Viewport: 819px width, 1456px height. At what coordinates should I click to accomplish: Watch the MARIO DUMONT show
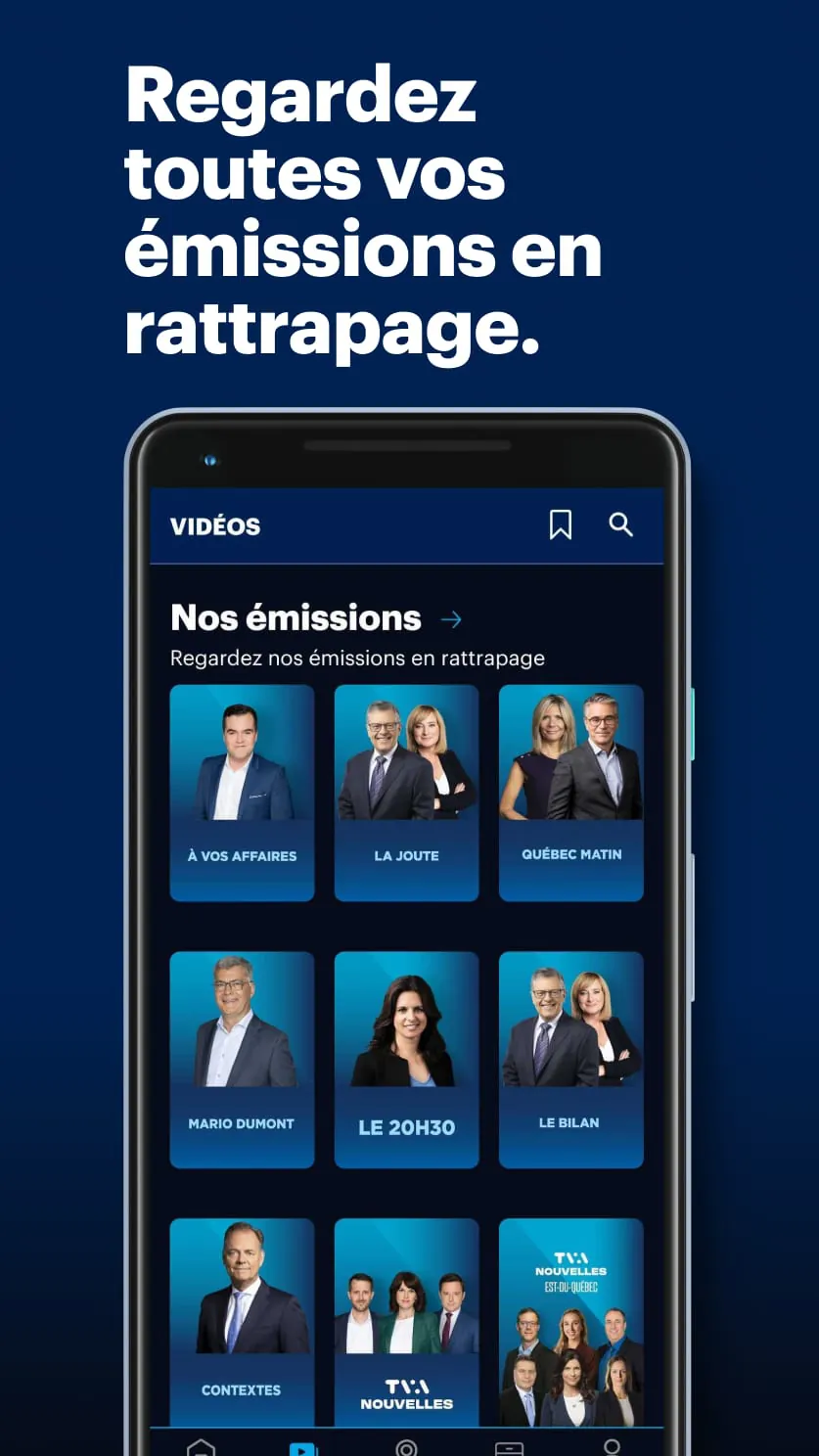[242, 1059]
